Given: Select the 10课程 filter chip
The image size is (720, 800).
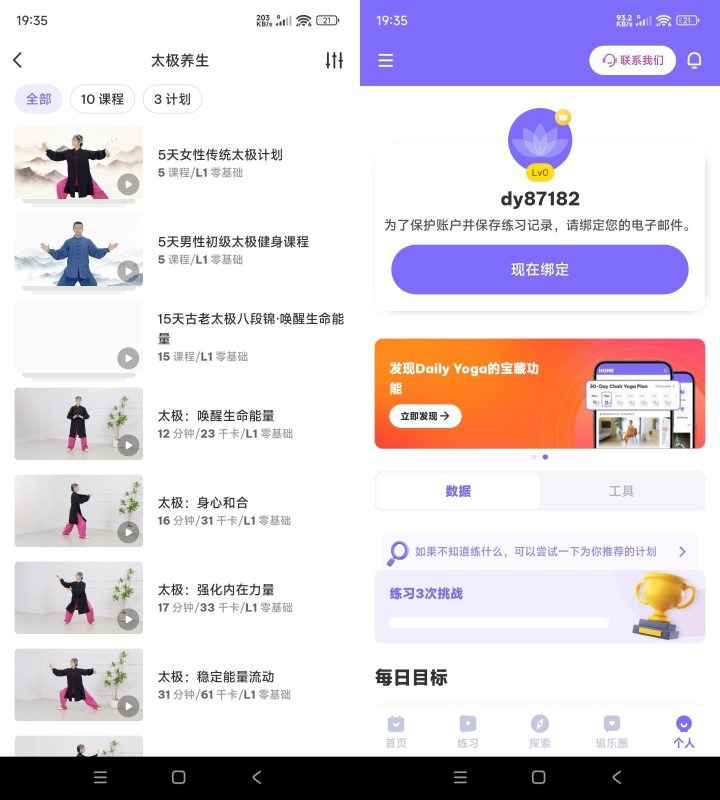Looking at the screenshot, I should (102, 99).
